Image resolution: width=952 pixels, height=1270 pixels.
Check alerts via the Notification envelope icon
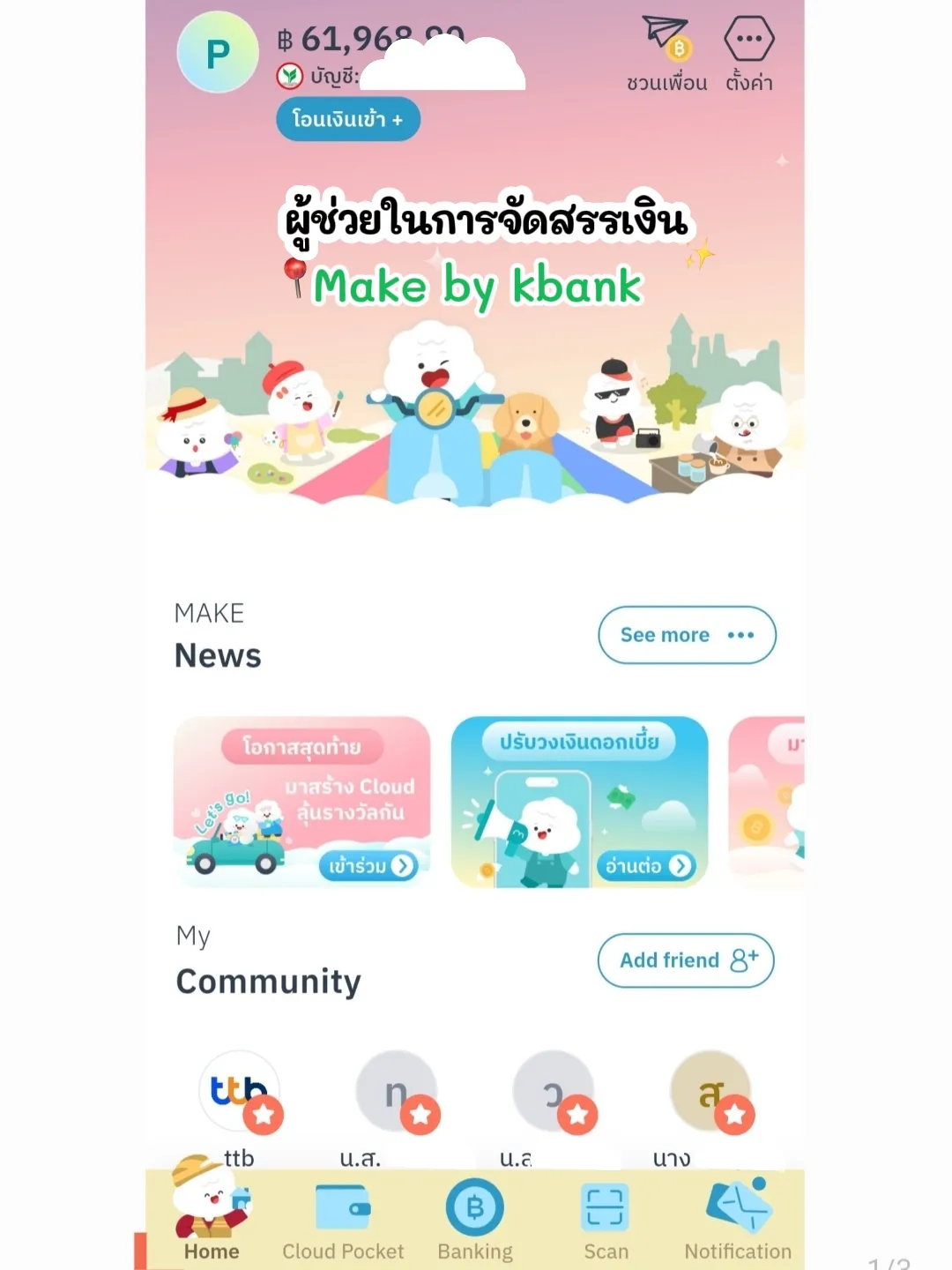737,1208
